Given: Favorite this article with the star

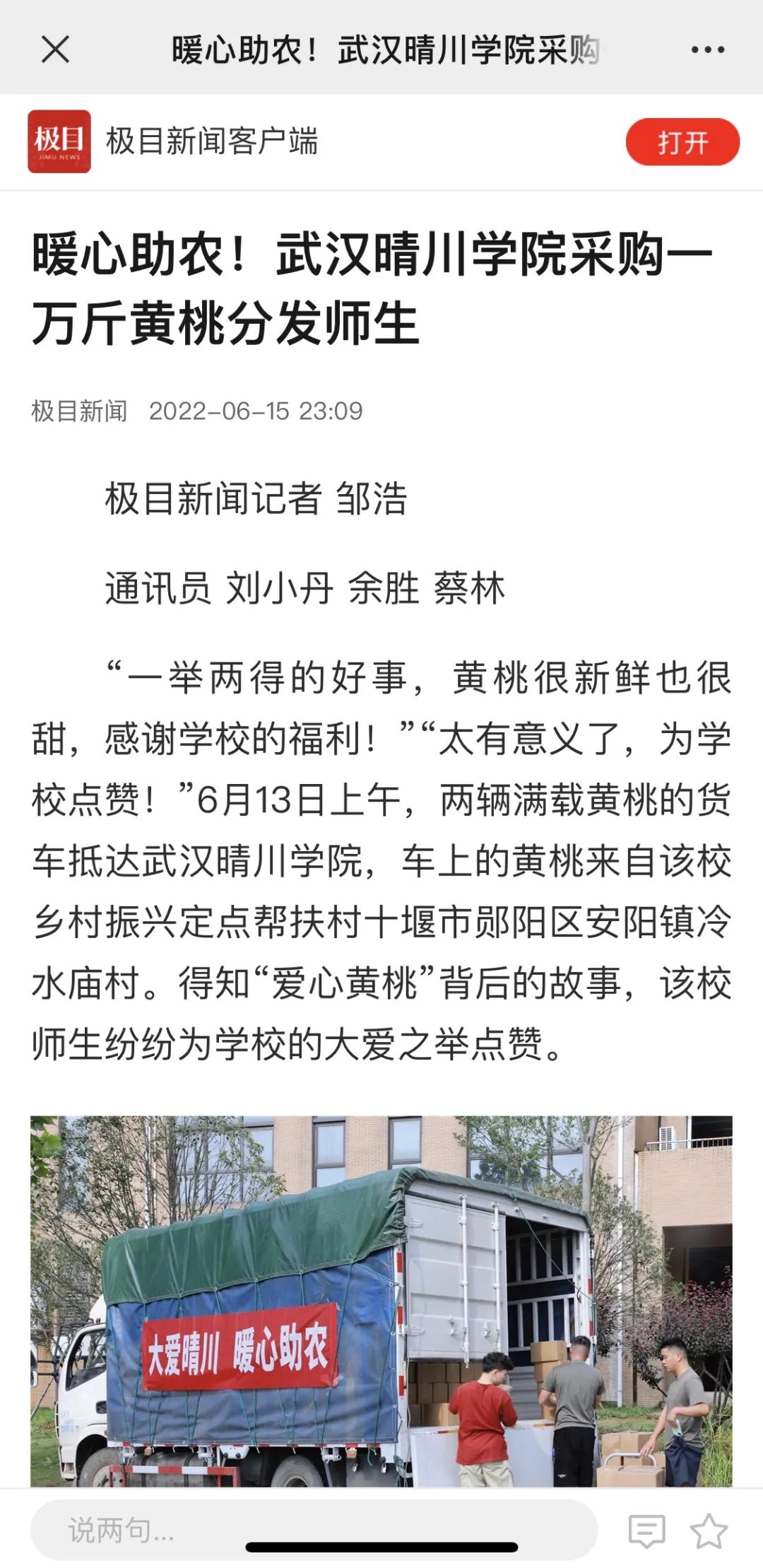Looking at the screenshot, I should (708, 1531).
